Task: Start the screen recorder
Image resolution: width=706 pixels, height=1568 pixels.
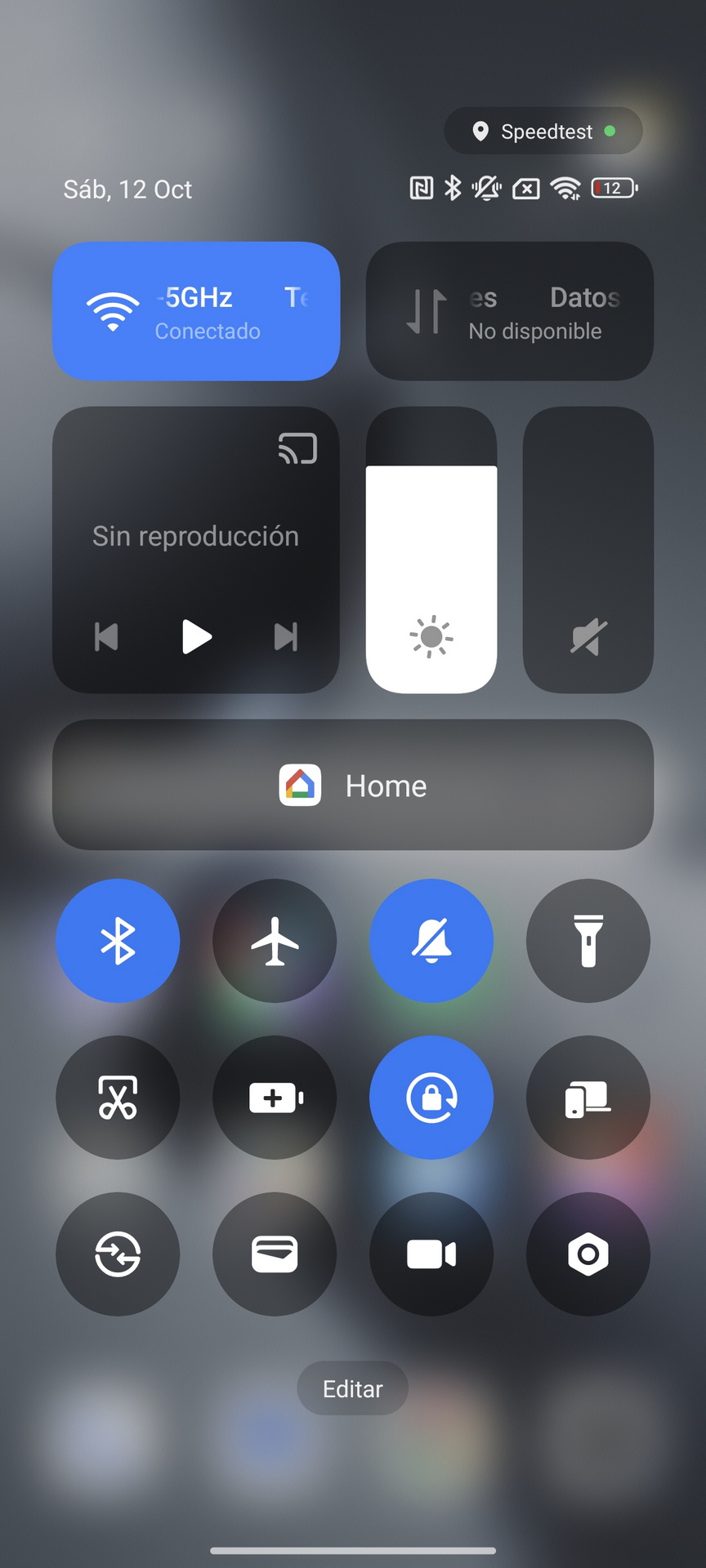Action: pos(431,1254)
